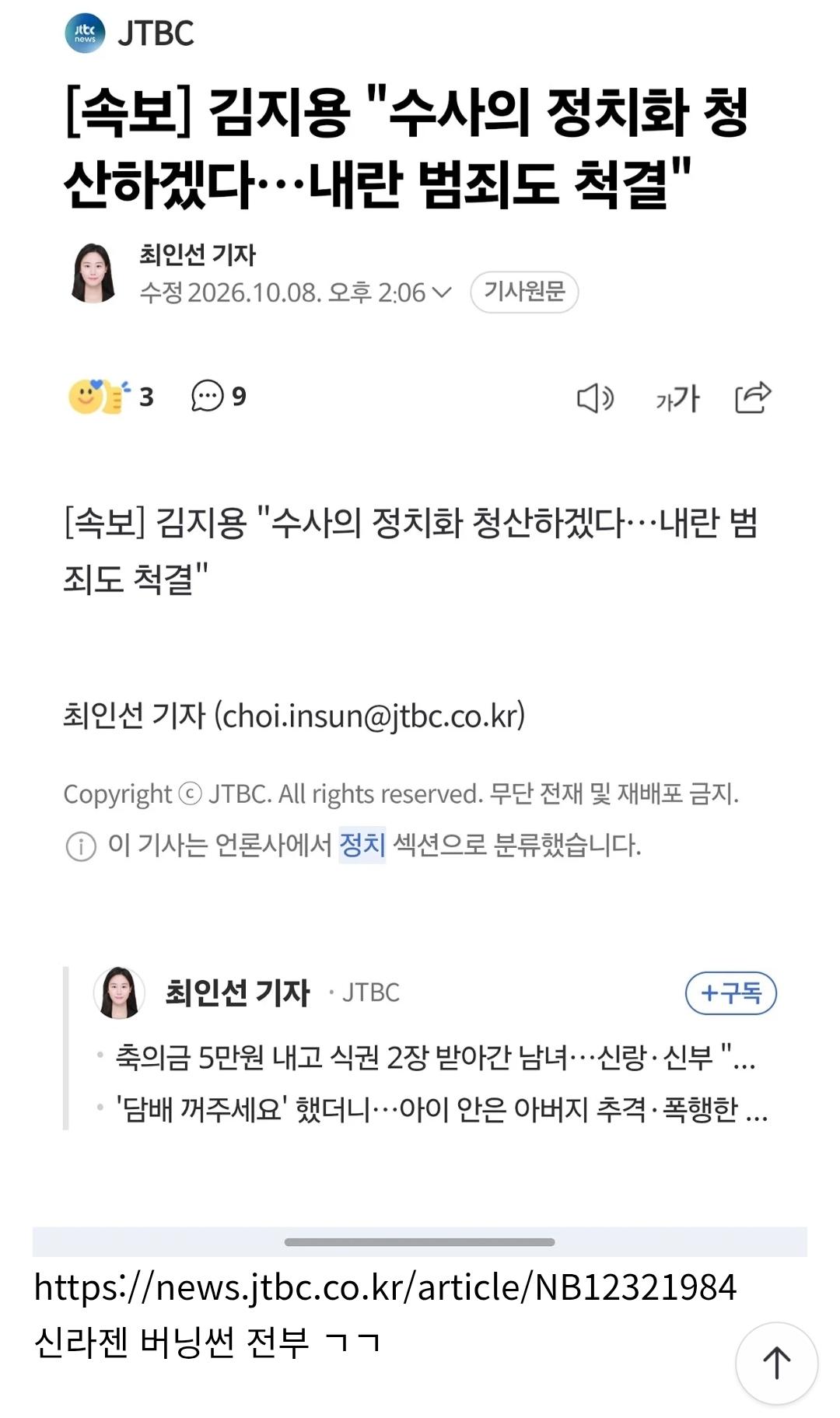Expand the 수정 date dropdown chevron
The height and width of the screenshot is (1418, 840).
pos(441,292)
